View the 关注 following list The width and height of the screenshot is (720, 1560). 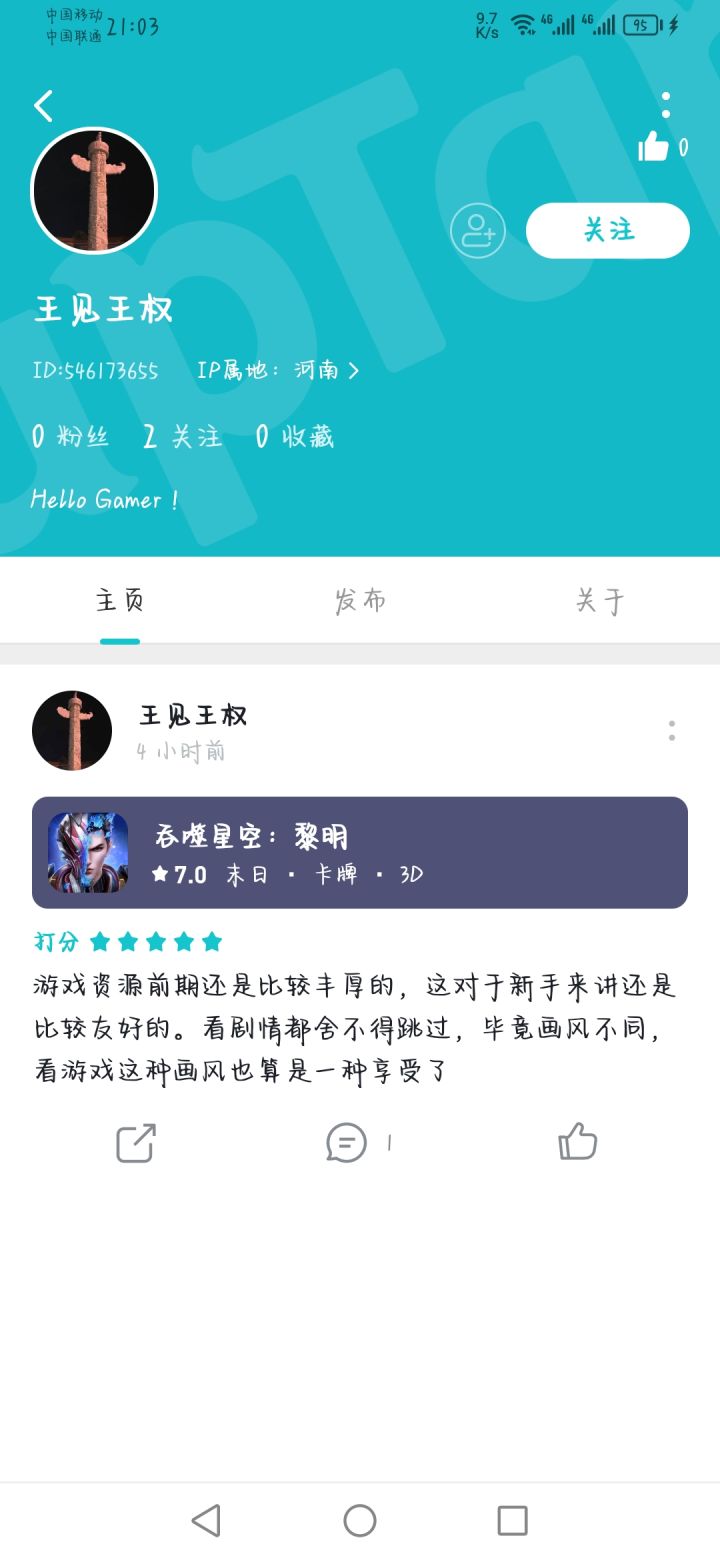pos(182,437)
